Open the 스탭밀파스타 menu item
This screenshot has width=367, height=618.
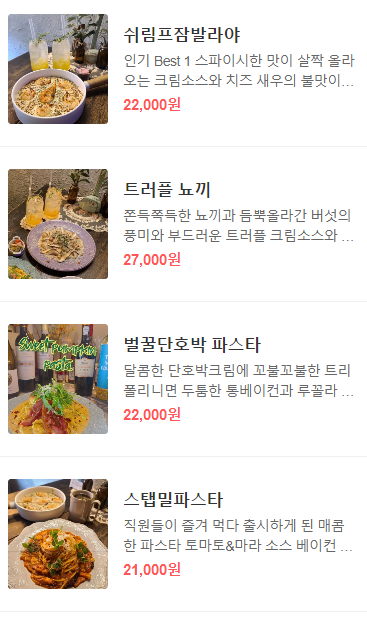pyautogui.click(x=183, y=534)
